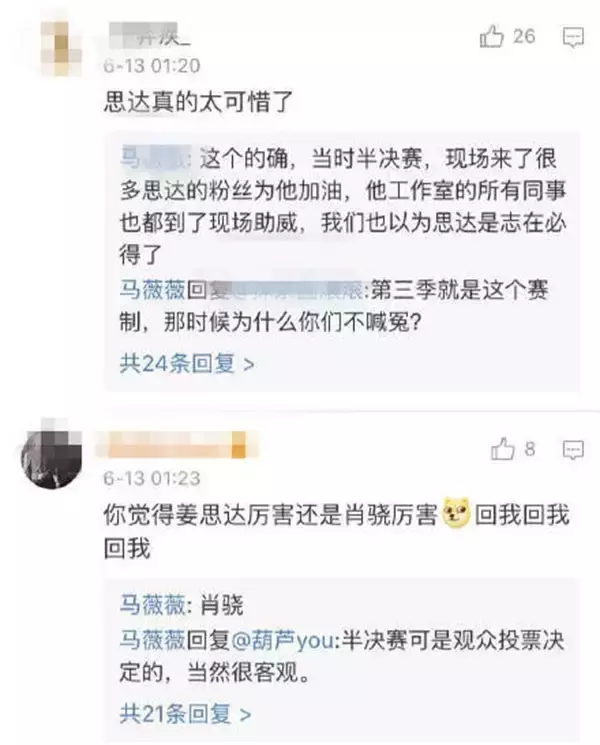Open 马薇薇 profile from the 肖骁 reply
The image size is (600, 745).
click(x=148, y=605)
